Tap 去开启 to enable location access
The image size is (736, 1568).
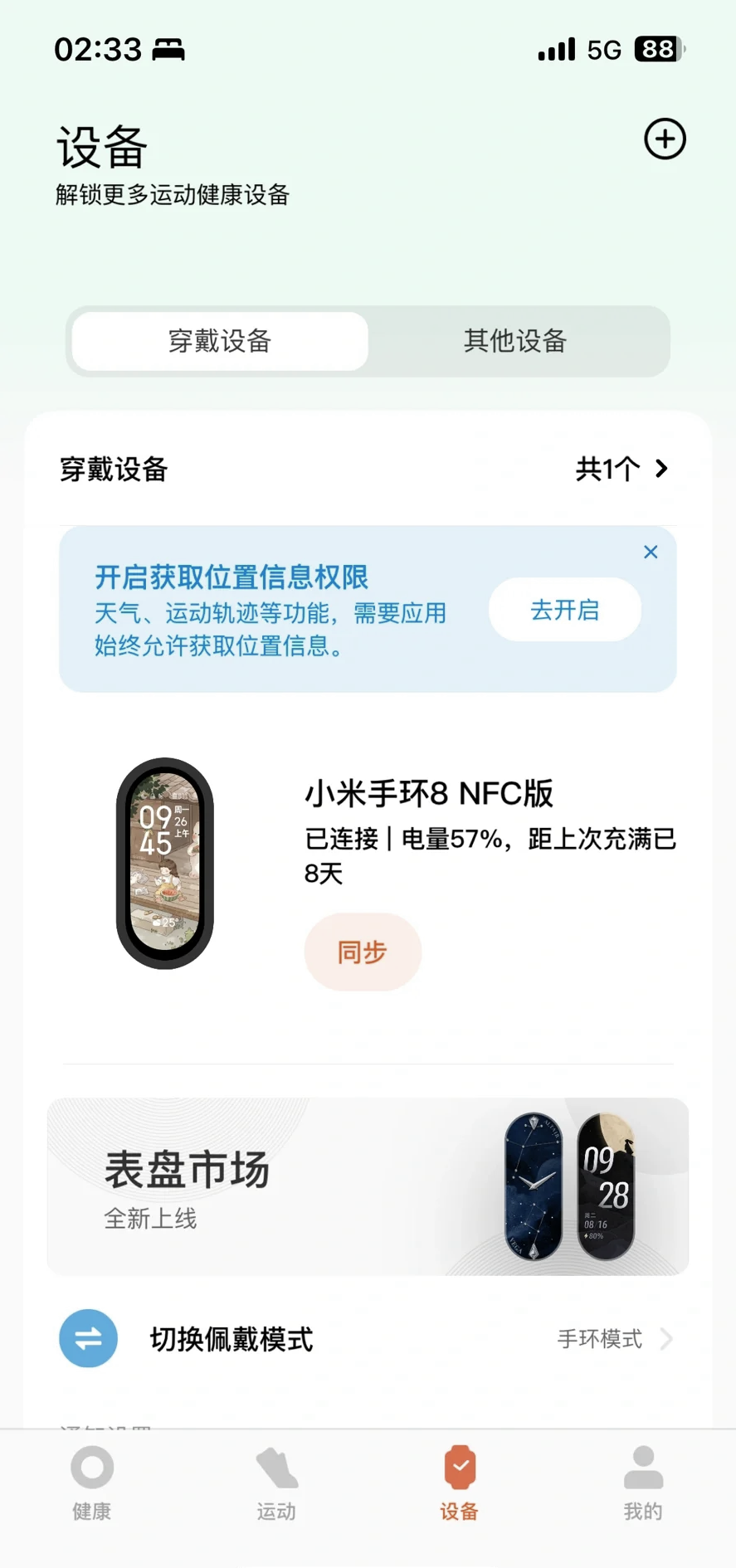564,610
